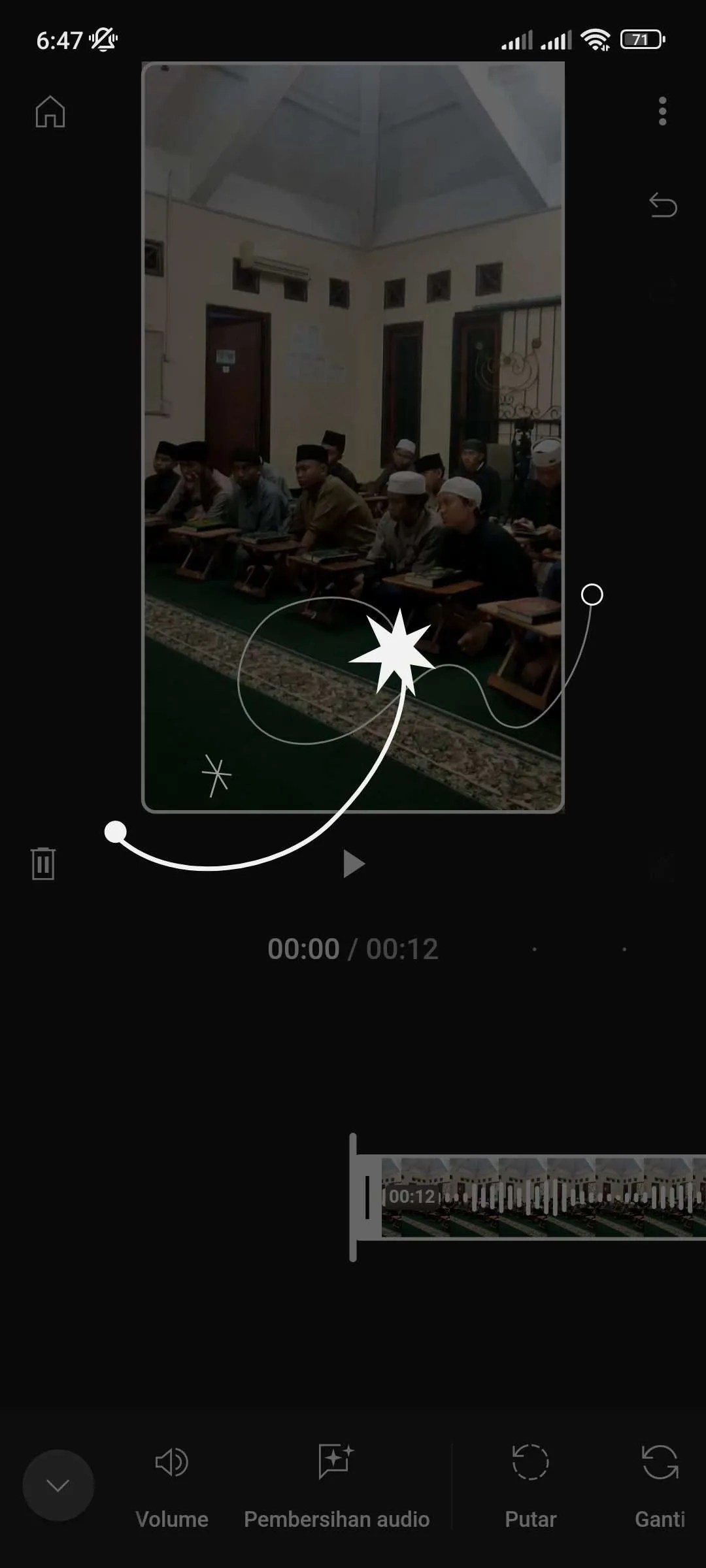Undo the last edit
The height and width of the screenshot is (1568, 706).
pos(662,205)
